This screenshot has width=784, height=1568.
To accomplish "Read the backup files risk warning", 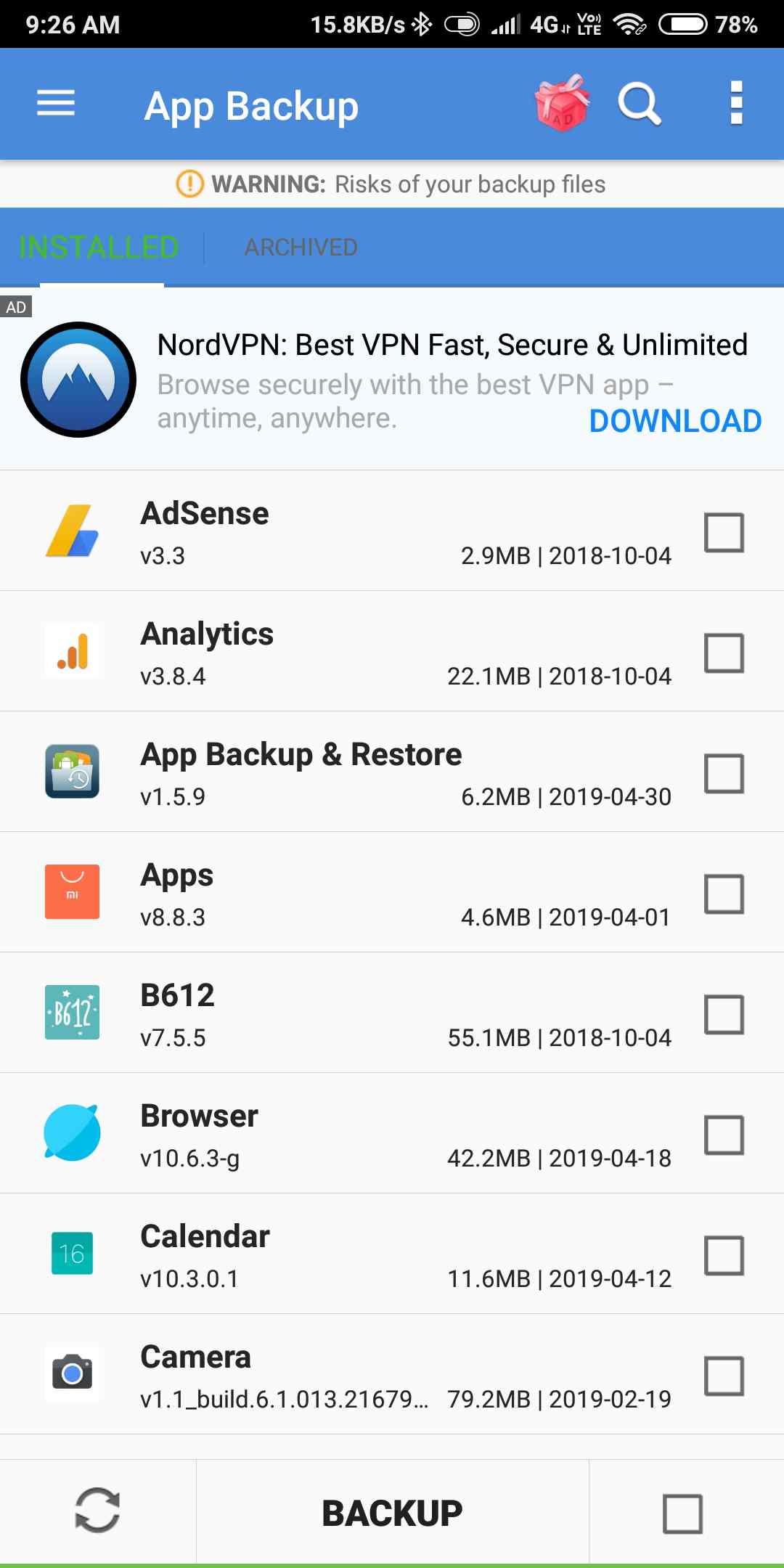I will point(392,184).
